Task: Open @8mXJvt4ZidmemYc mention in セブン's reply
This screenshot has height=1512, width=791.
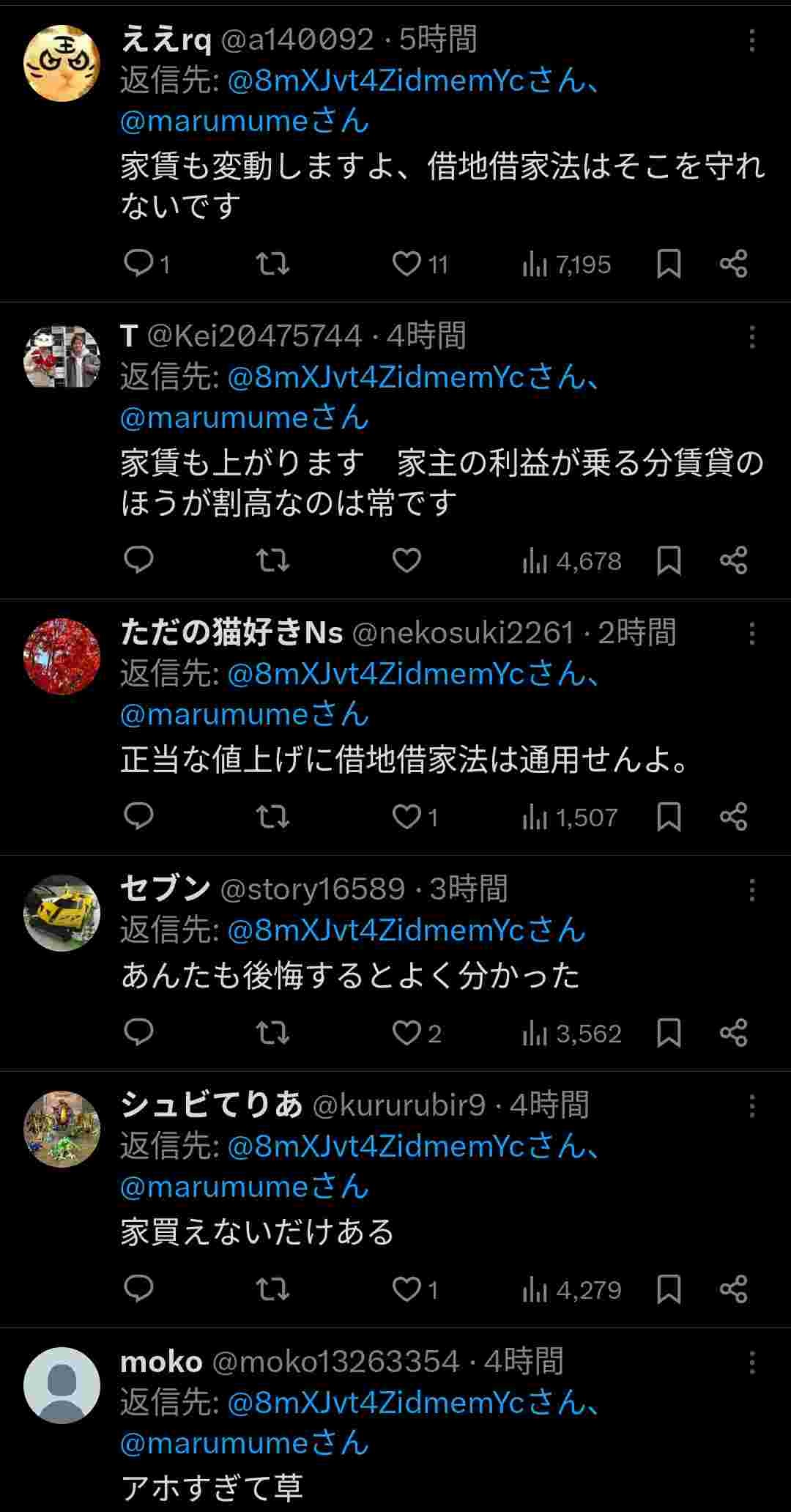Action: pyautogui.click(x=406, y=931)
